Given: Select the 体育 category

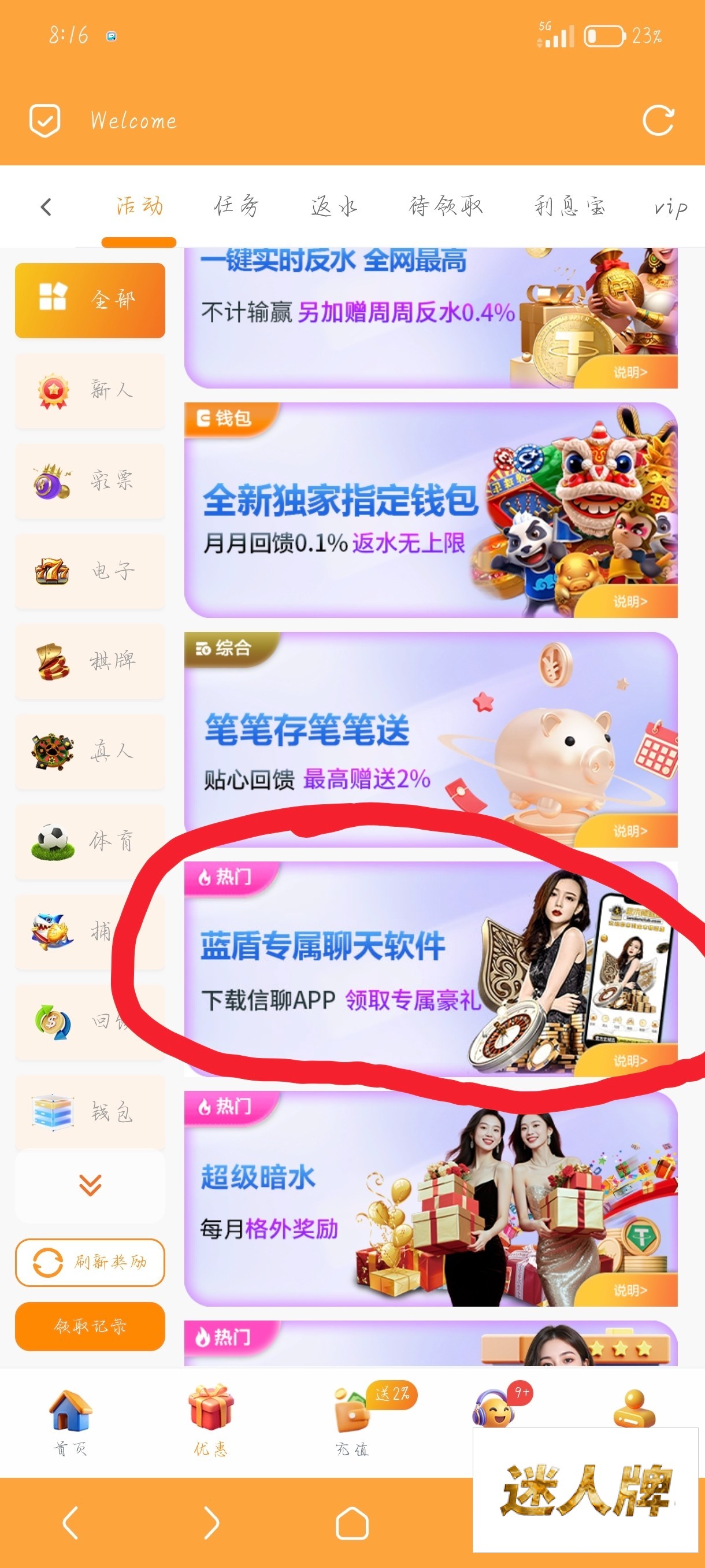Looking at the screenshot, I should (x=90, y=841).
